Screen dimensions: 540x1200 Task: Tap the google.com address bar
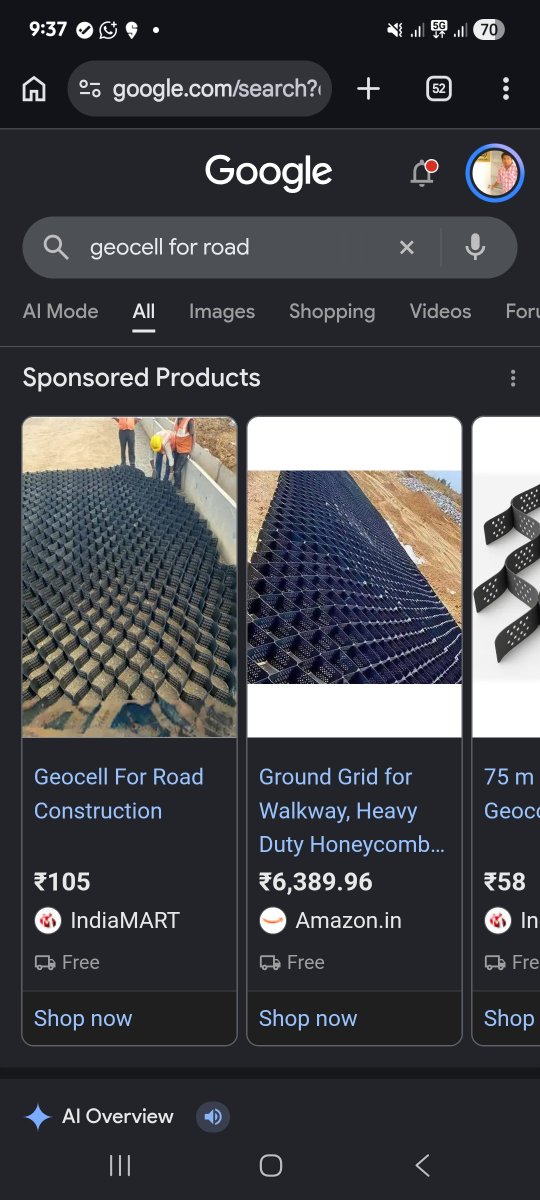click(200, 89)
